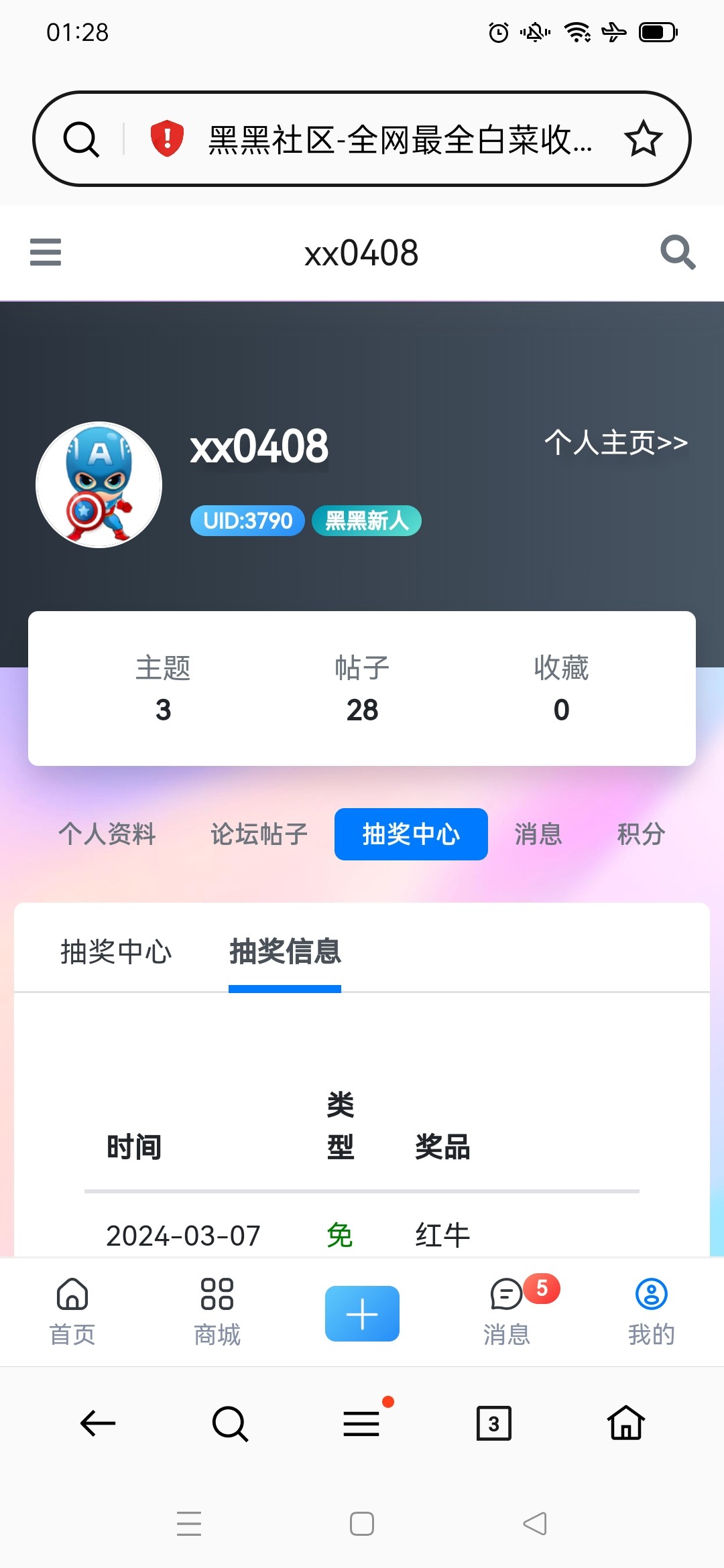Bookmark this page with the star icon

click(x=643, y=139)
